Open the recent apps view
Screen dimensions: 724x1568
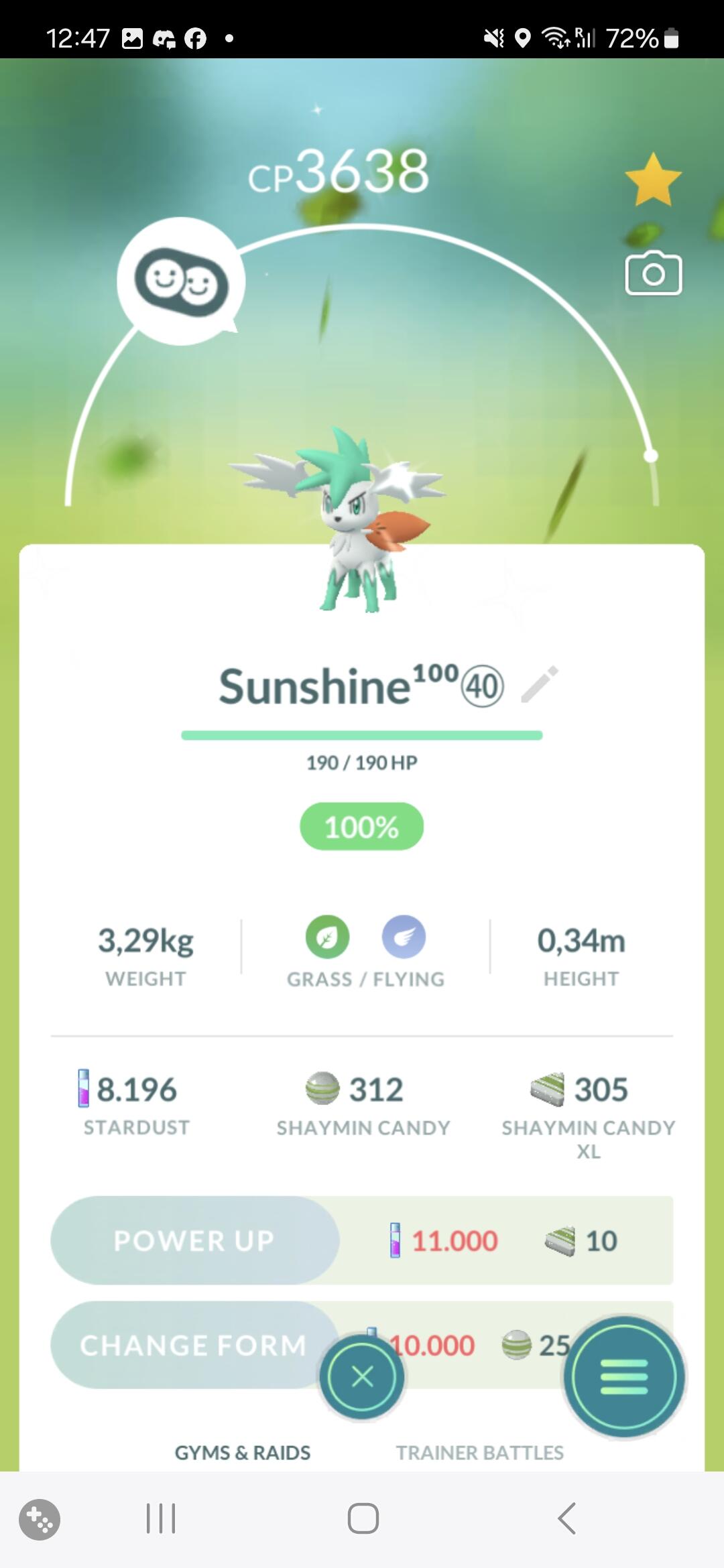[x=161, y=1518]
